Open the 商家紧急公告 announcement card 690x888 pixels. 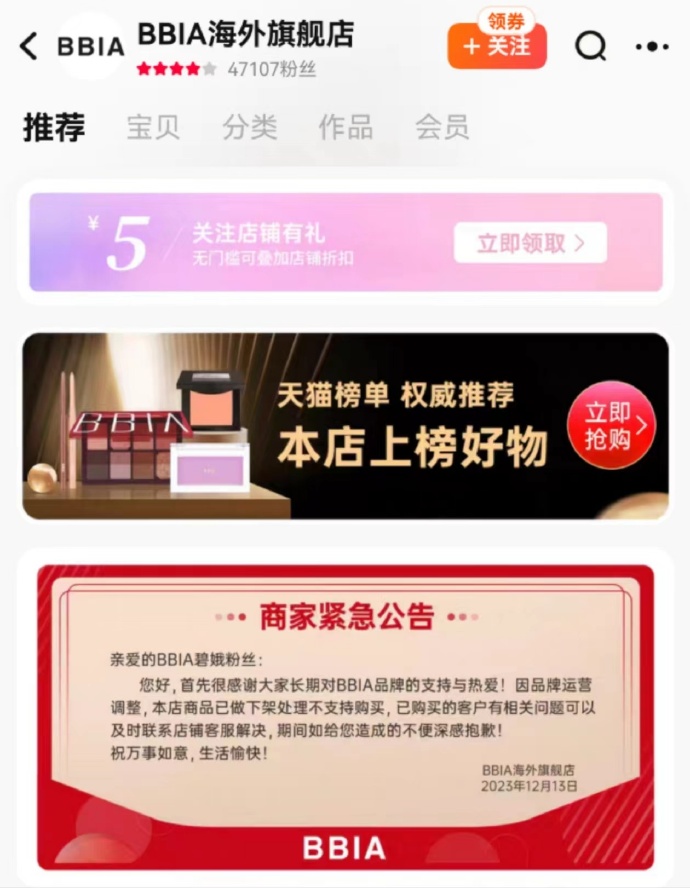(x=345, y=715)
